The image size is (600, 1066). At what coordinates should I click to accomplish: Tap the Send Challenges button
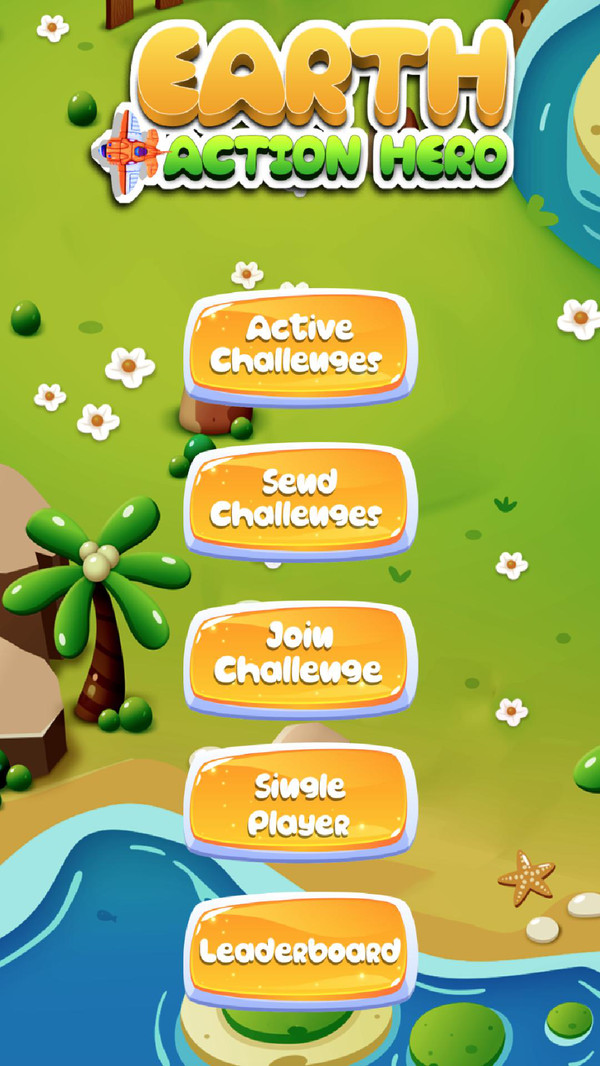(x=298, y=499)
